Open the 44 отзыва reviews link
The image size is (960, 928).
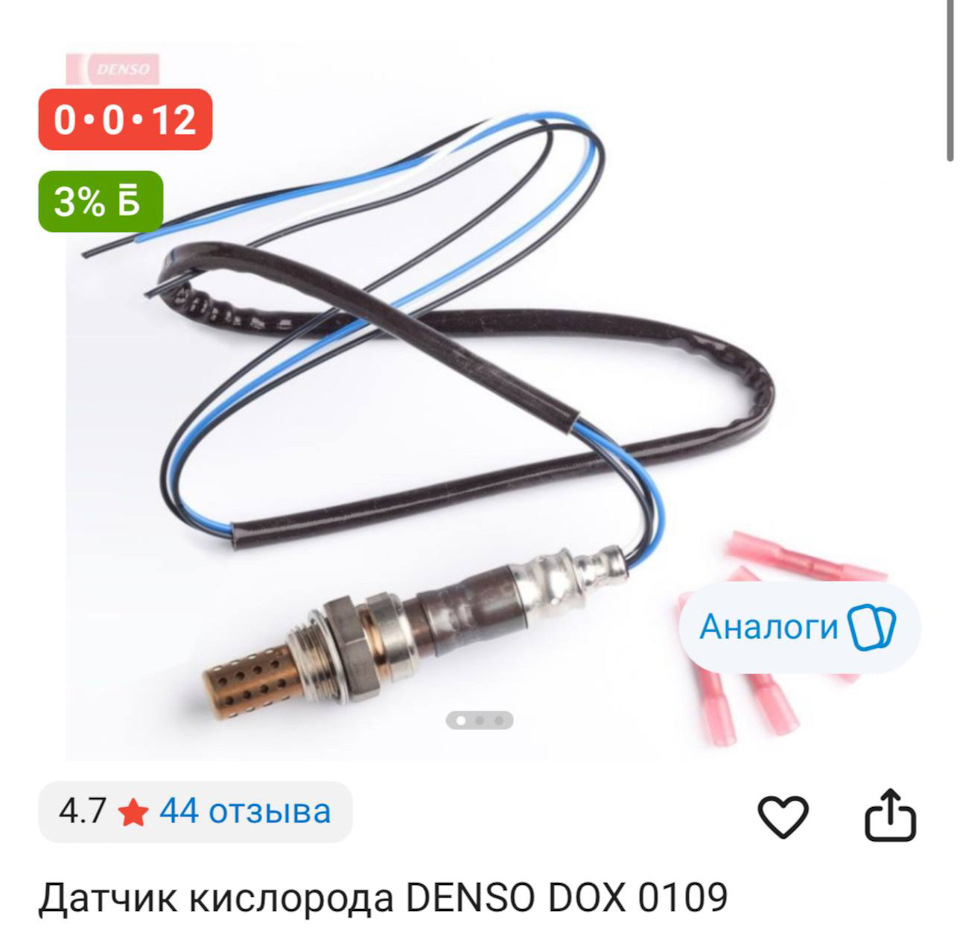point(244,811)
